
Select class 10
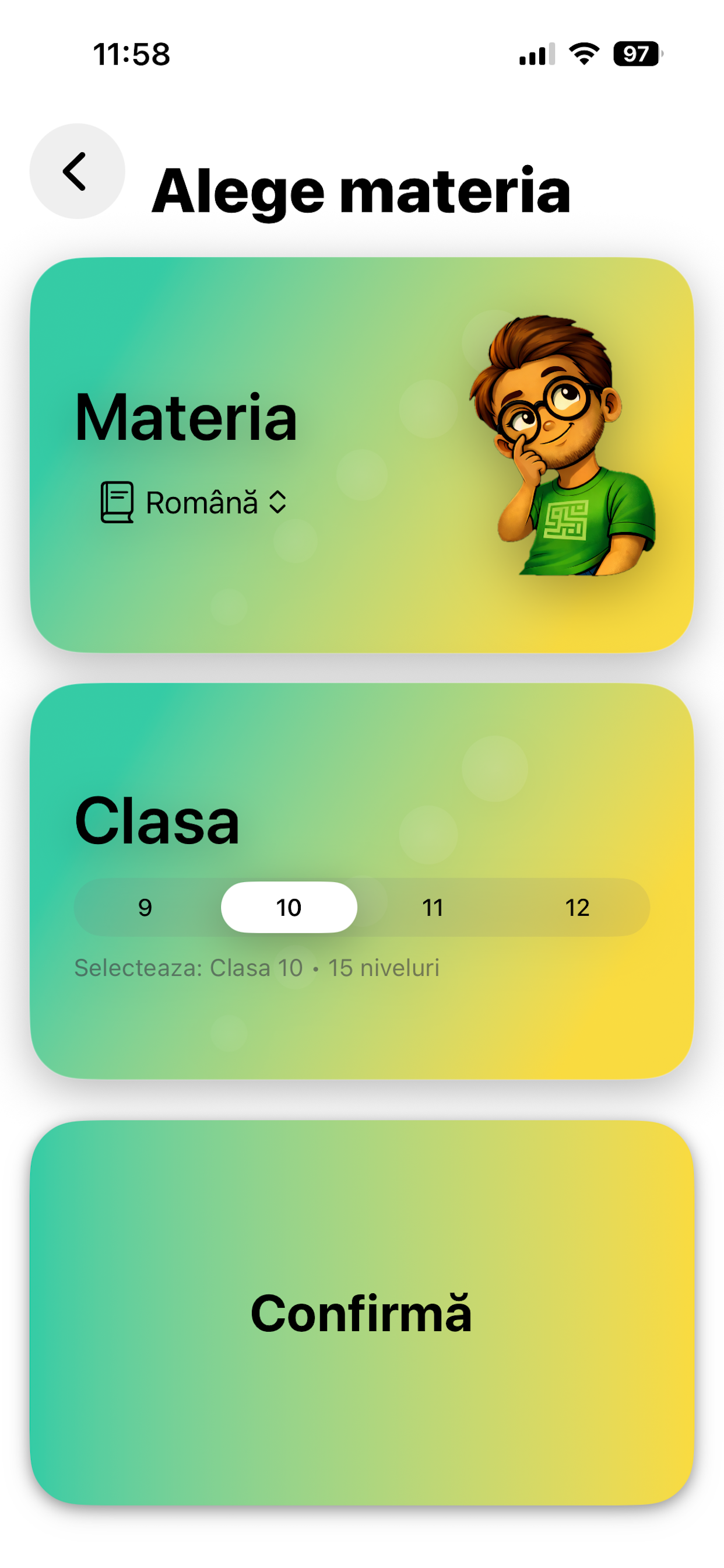(289, 907)
